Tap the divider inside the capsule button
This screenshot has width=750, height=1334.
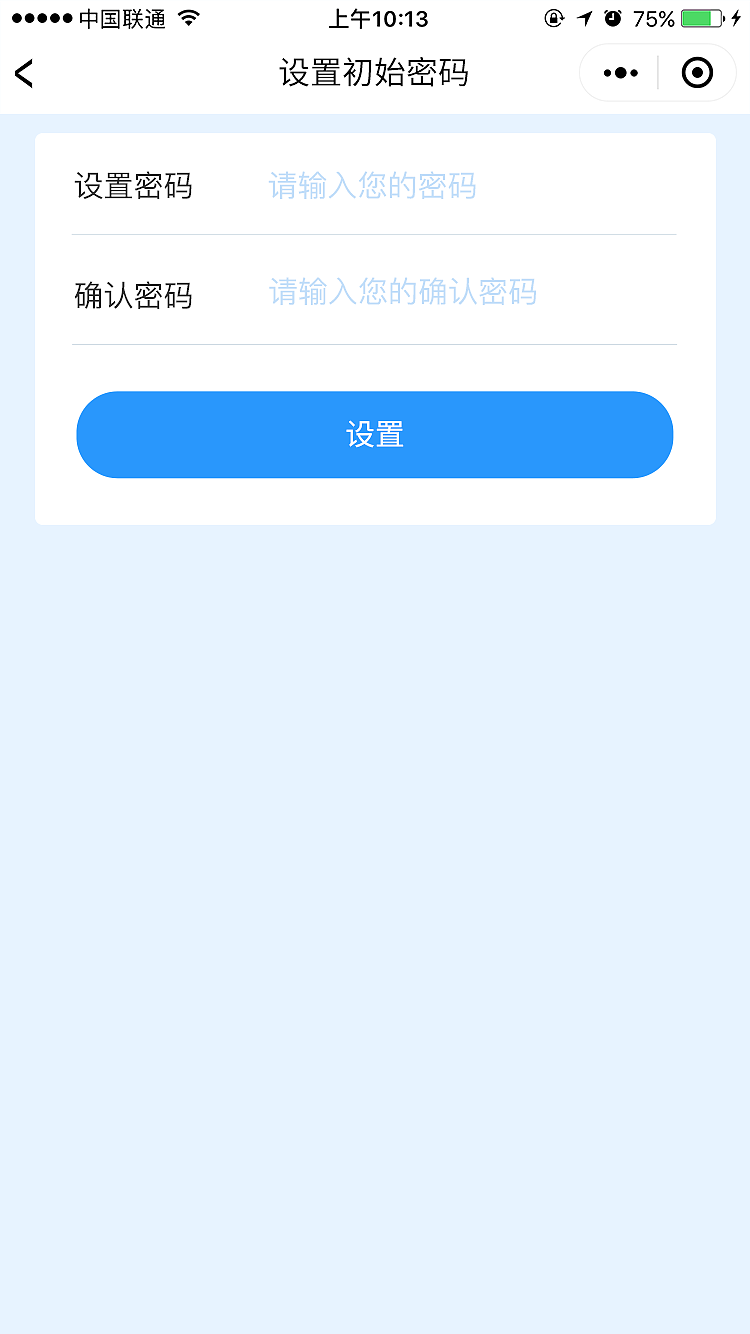click(659, 72)
